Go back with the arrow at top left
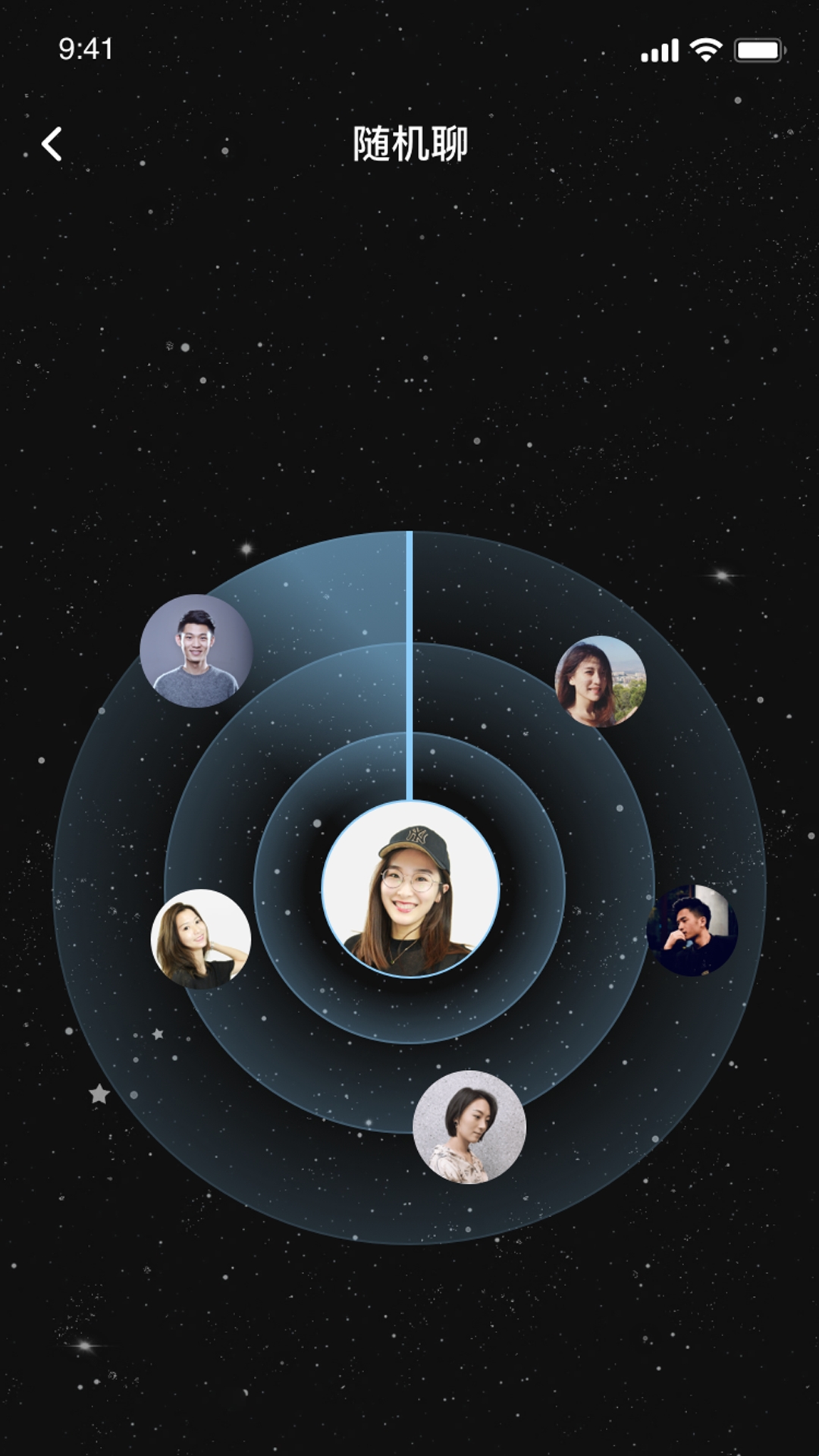Image resolution: width=819 pixels, height=1456 pixels. 52,144
